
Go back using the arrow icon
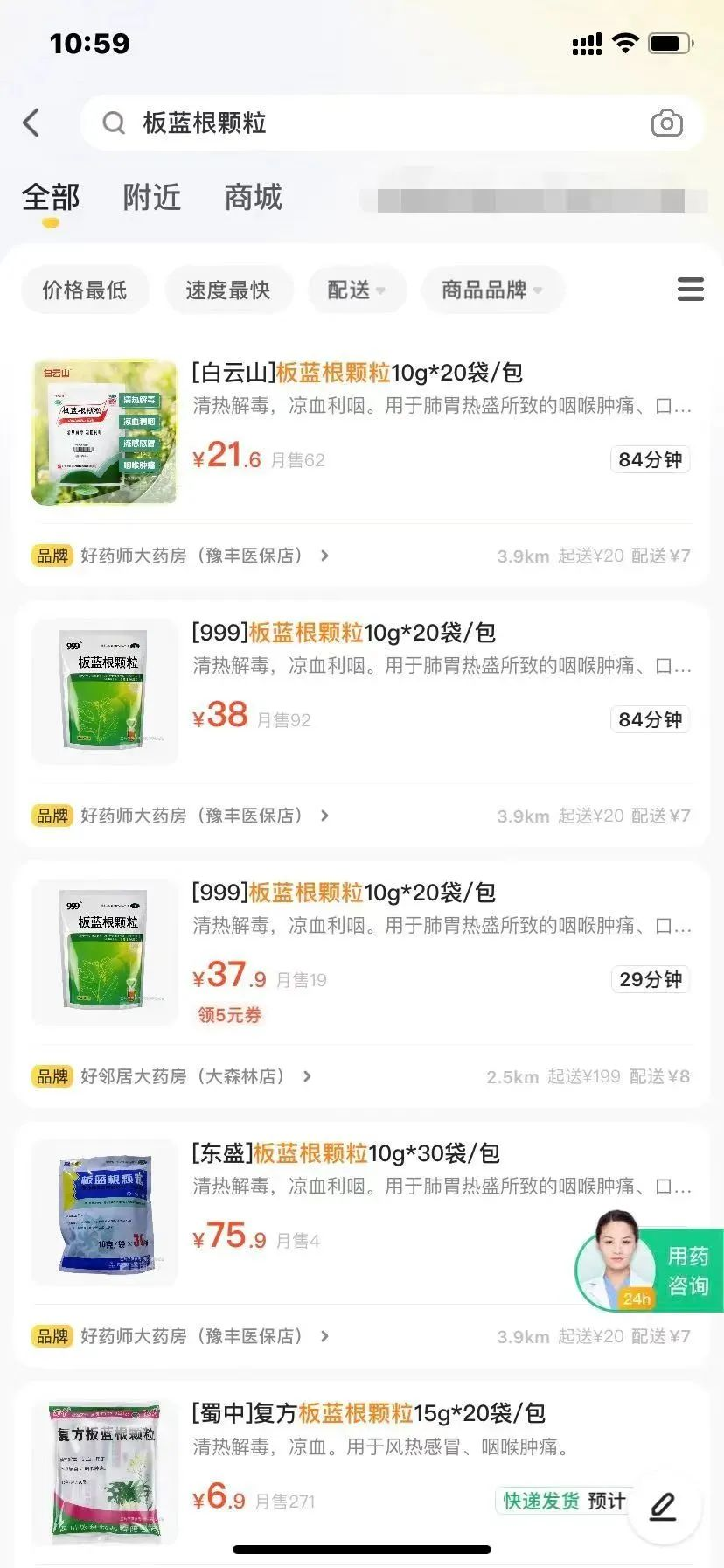point(31,122)
